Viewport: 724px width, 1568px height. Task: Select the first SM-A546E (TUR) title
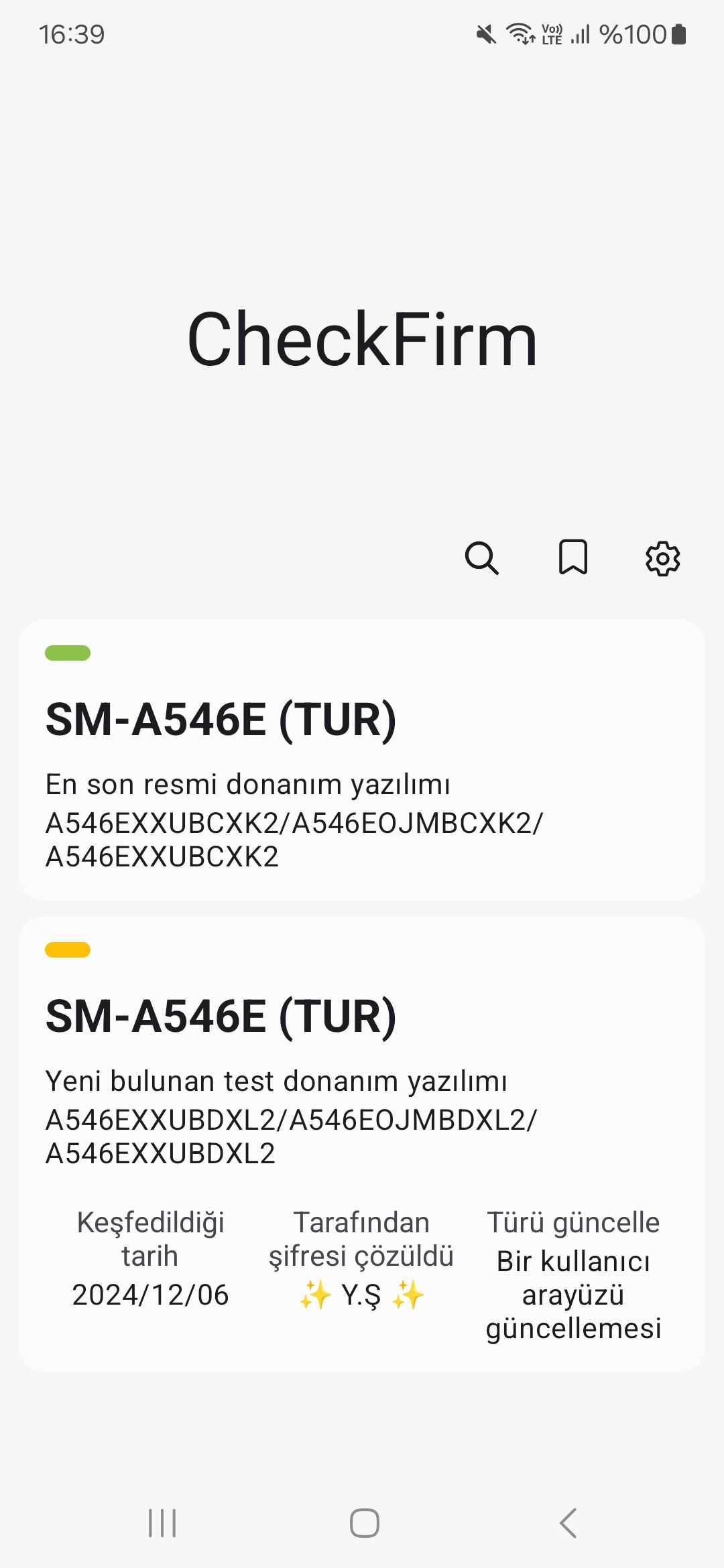pyautogui.click(x=221, y=721)
